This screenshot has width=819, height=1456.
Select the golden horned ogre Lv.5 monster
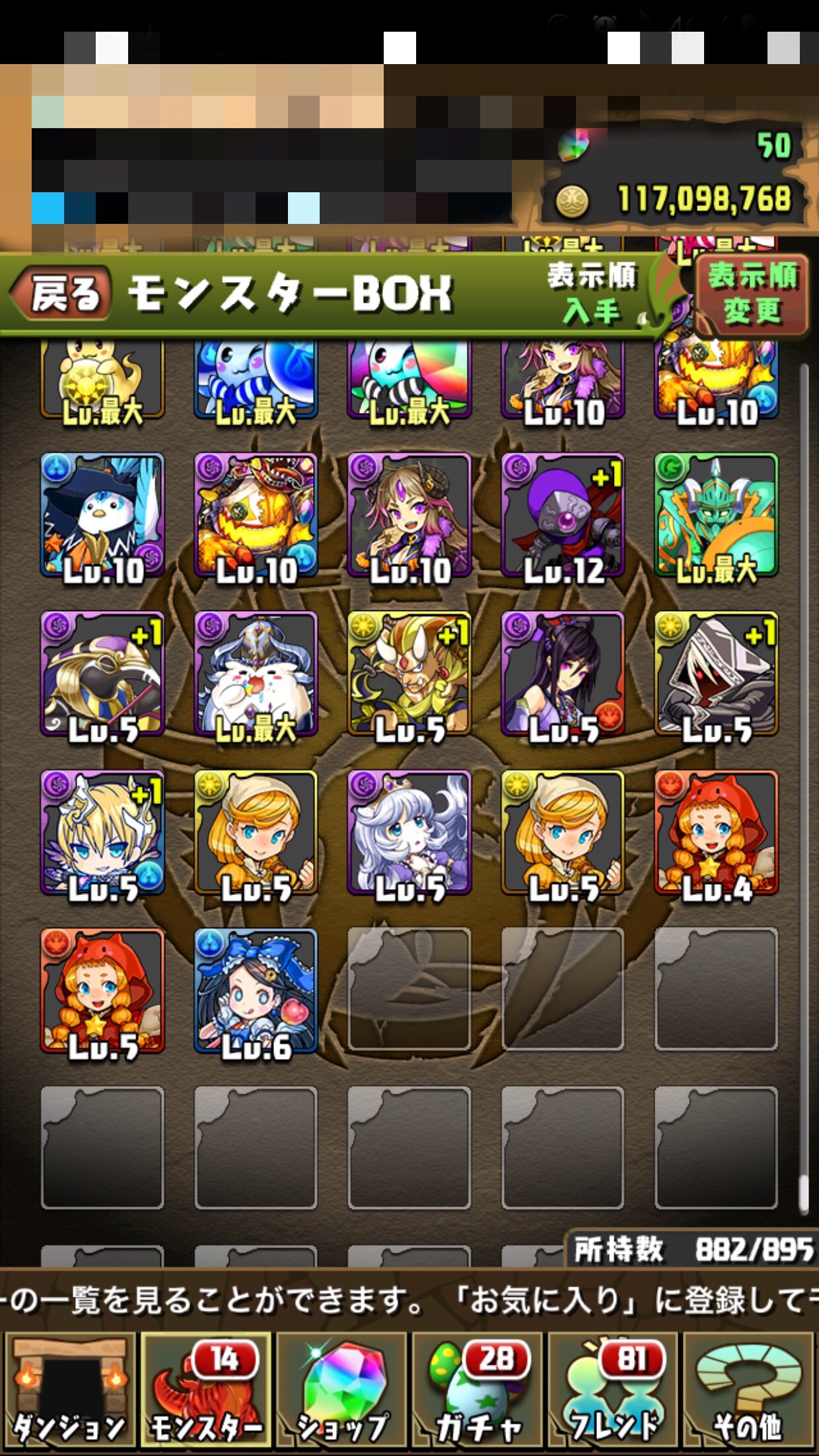pyautogui.click(x=409, y=674)
